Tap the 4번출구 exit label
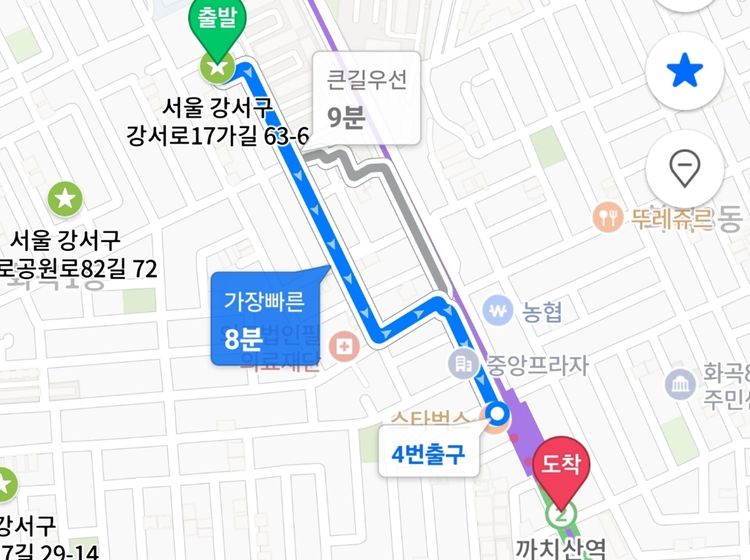Screen dimensions: 750x560 pyautogui.click(x=428, y=456)
